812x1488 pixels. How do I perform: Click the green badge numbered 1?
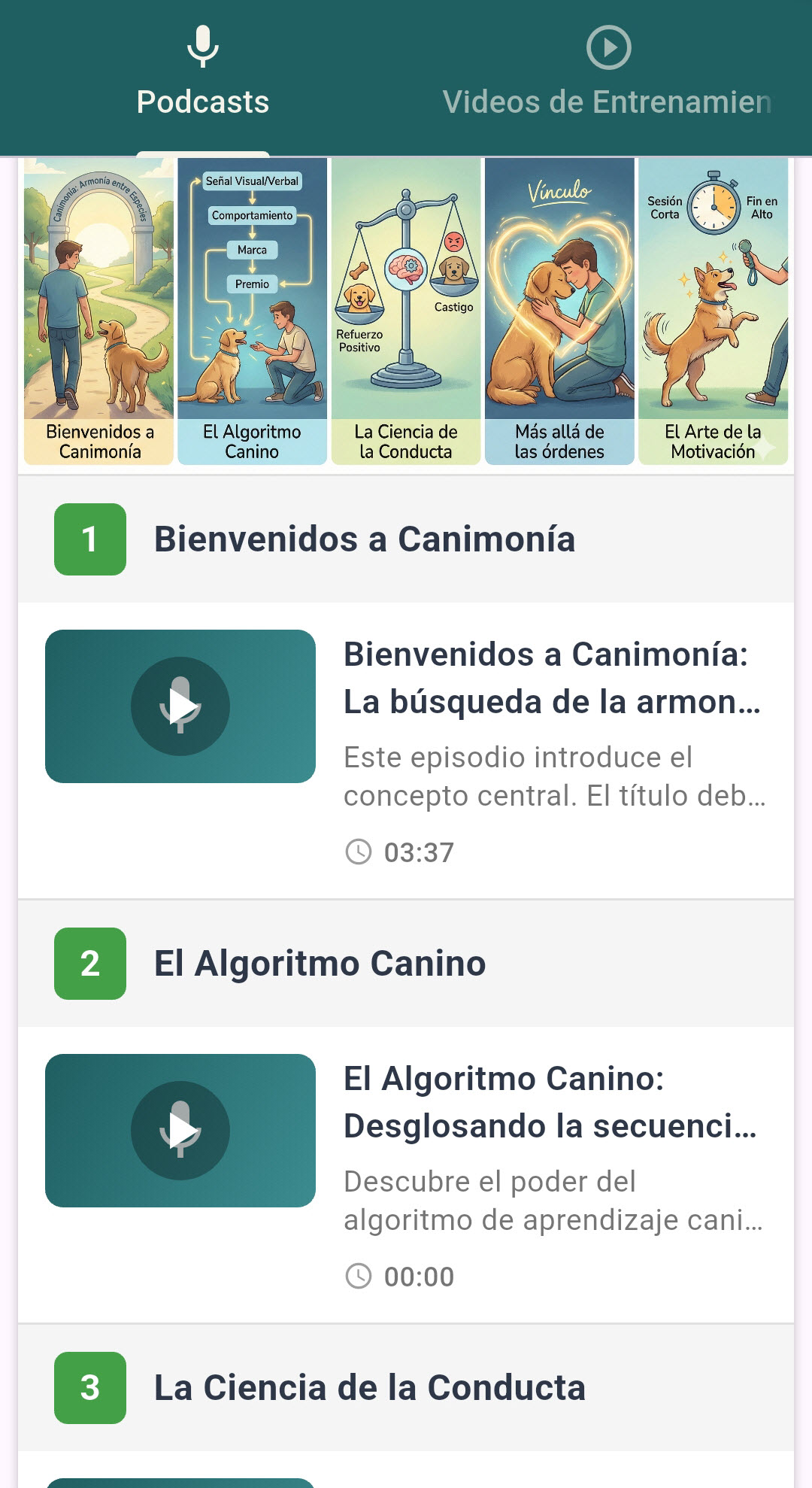click(90, 539)
